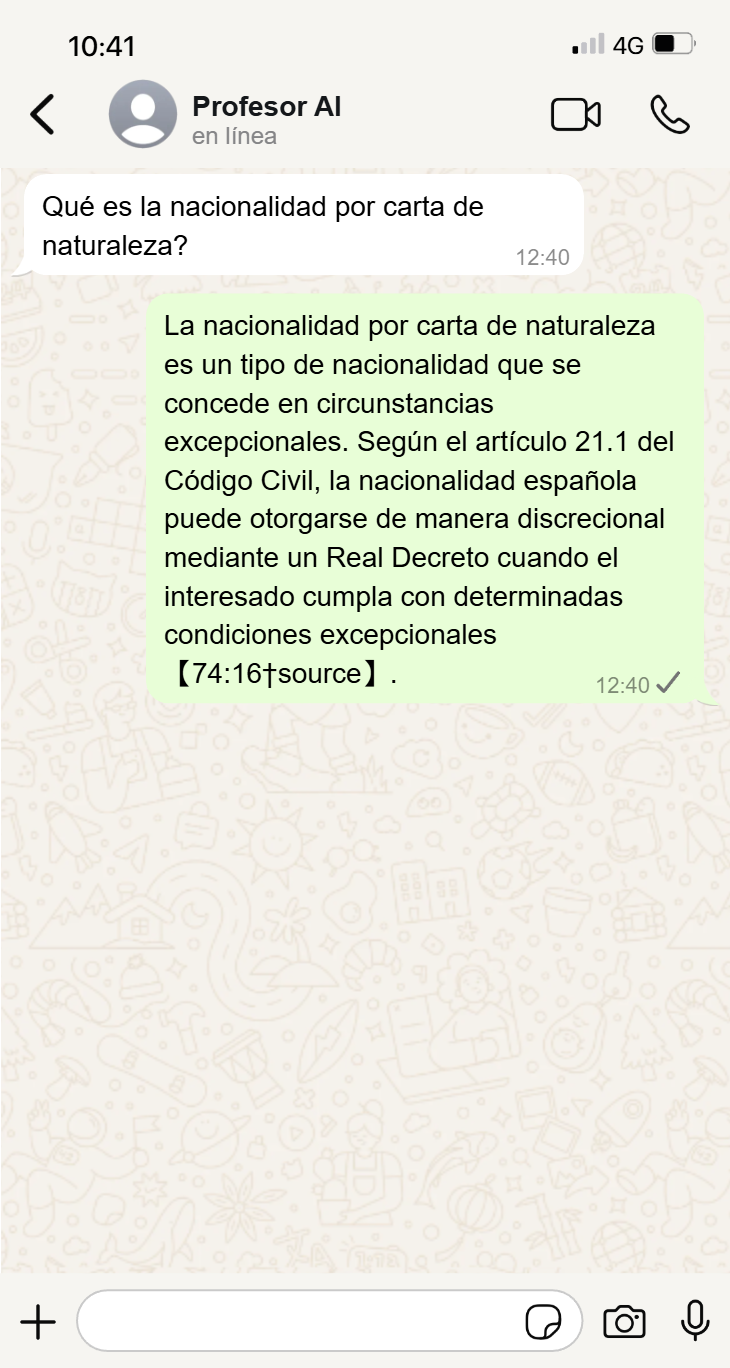730x1368 pixels.
Task: Go back to the chat list
Action: pos(42,115)
